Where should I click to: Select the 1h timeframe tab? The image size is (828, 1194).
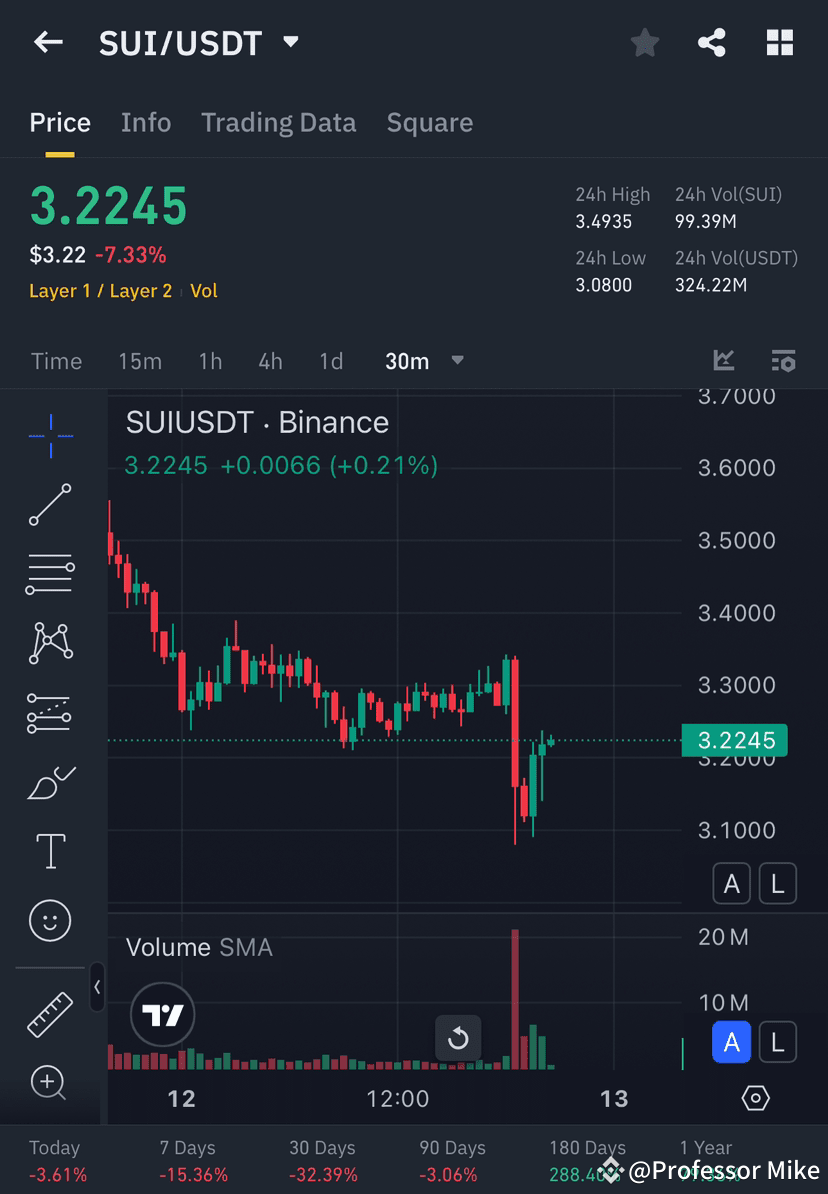(x=210, y=361)
